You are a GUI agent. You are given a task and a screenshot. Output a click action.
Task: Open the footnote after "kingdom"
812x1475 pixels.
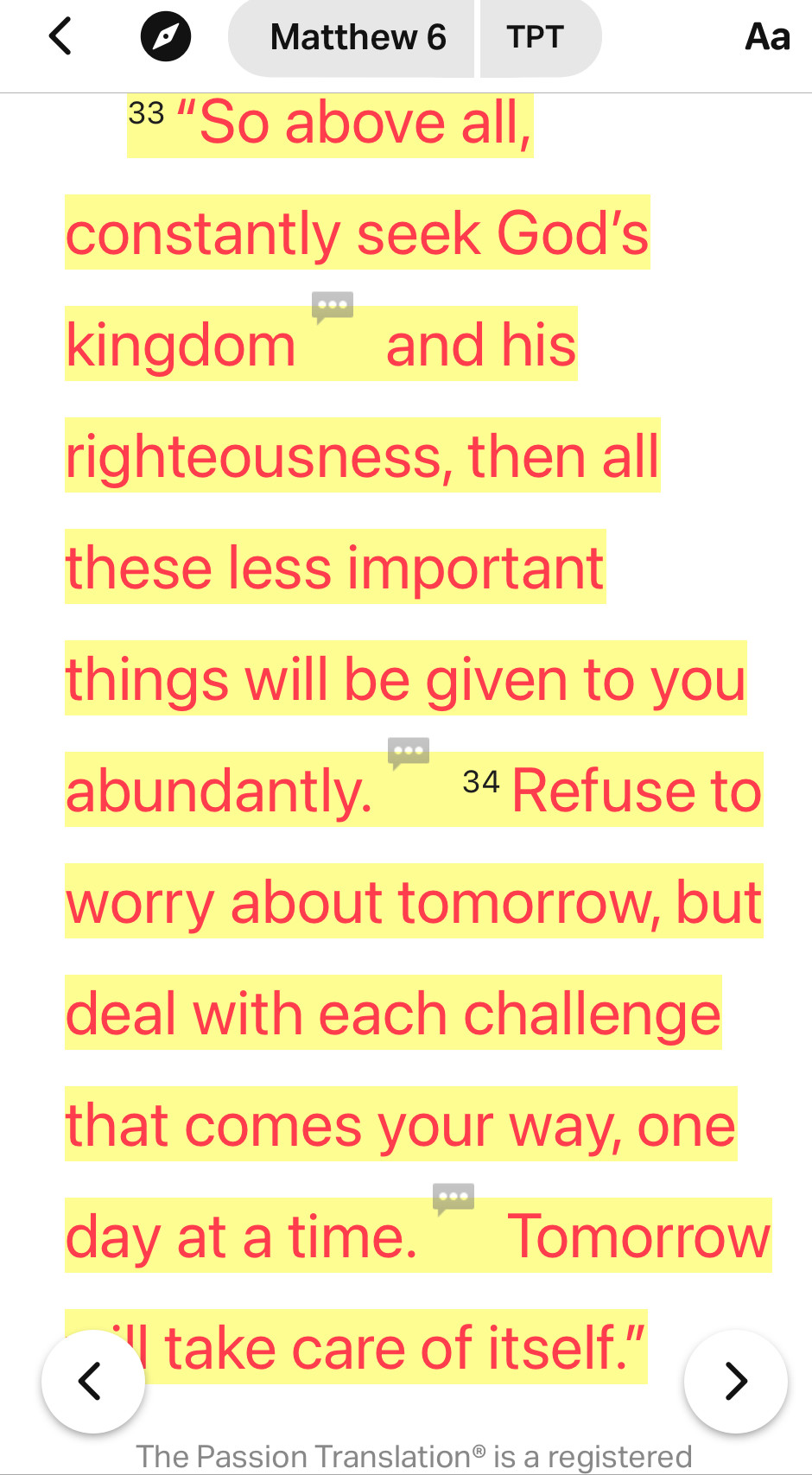[333, 308]
